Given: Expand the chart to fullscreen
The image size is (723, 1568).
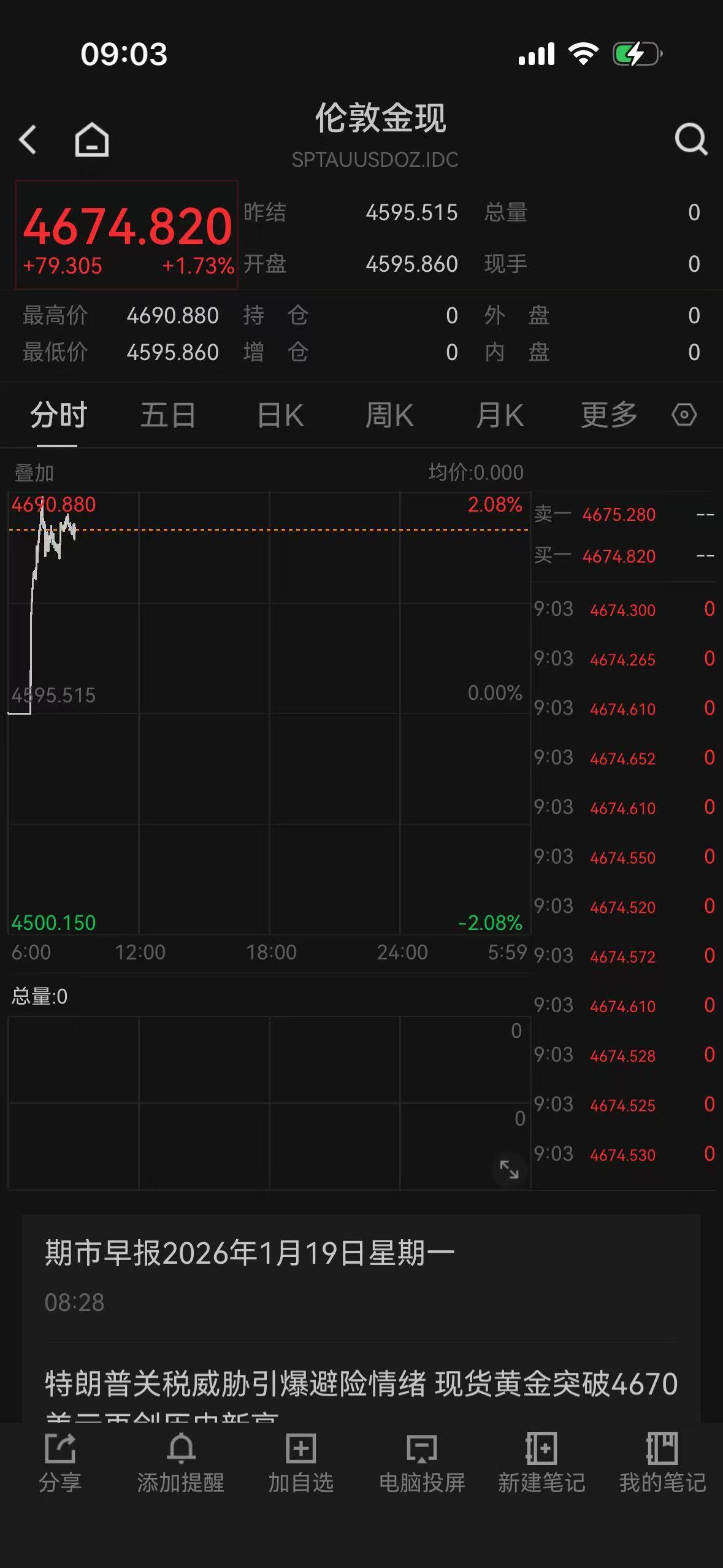Looking at the screenshot, I should (509, 1169).
